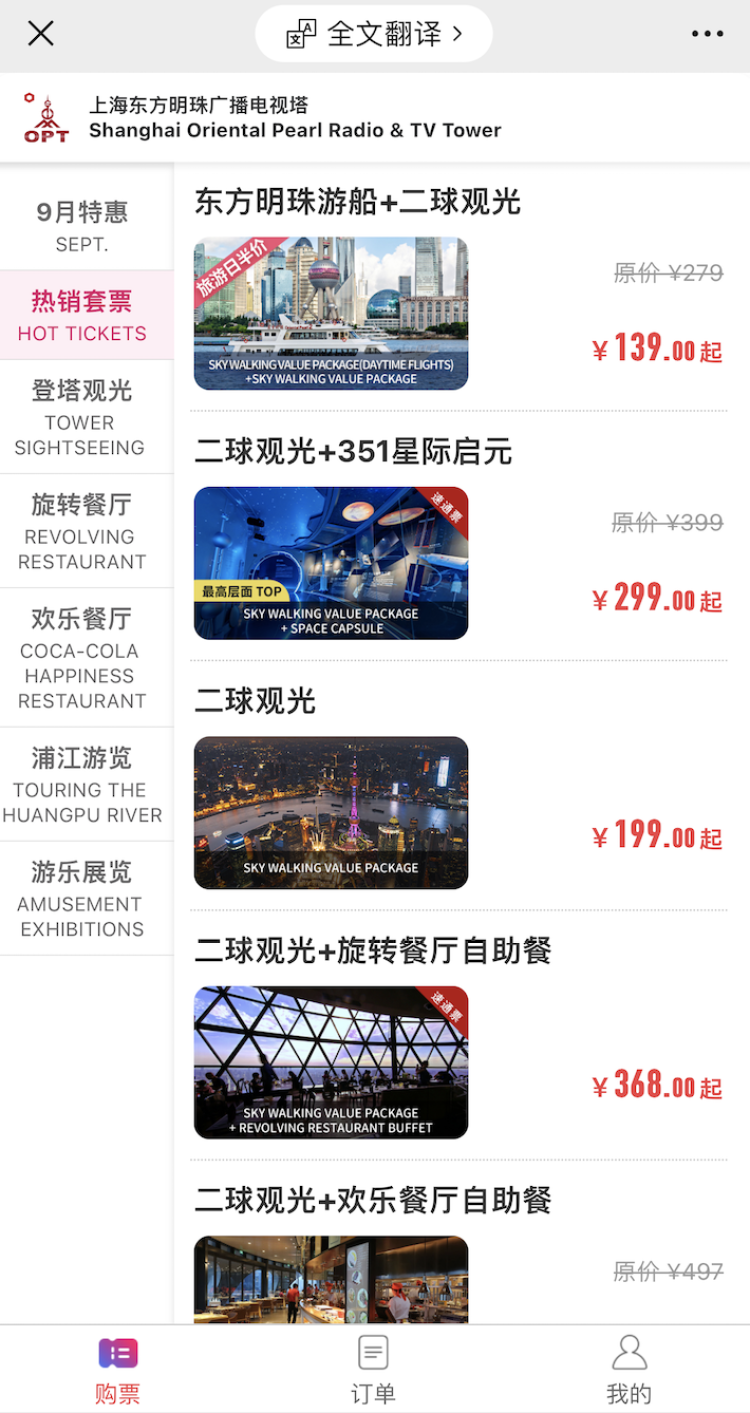
Task: View 游乐展览 Amusement Exhibitions category
Action: click(x=82, y=899)
